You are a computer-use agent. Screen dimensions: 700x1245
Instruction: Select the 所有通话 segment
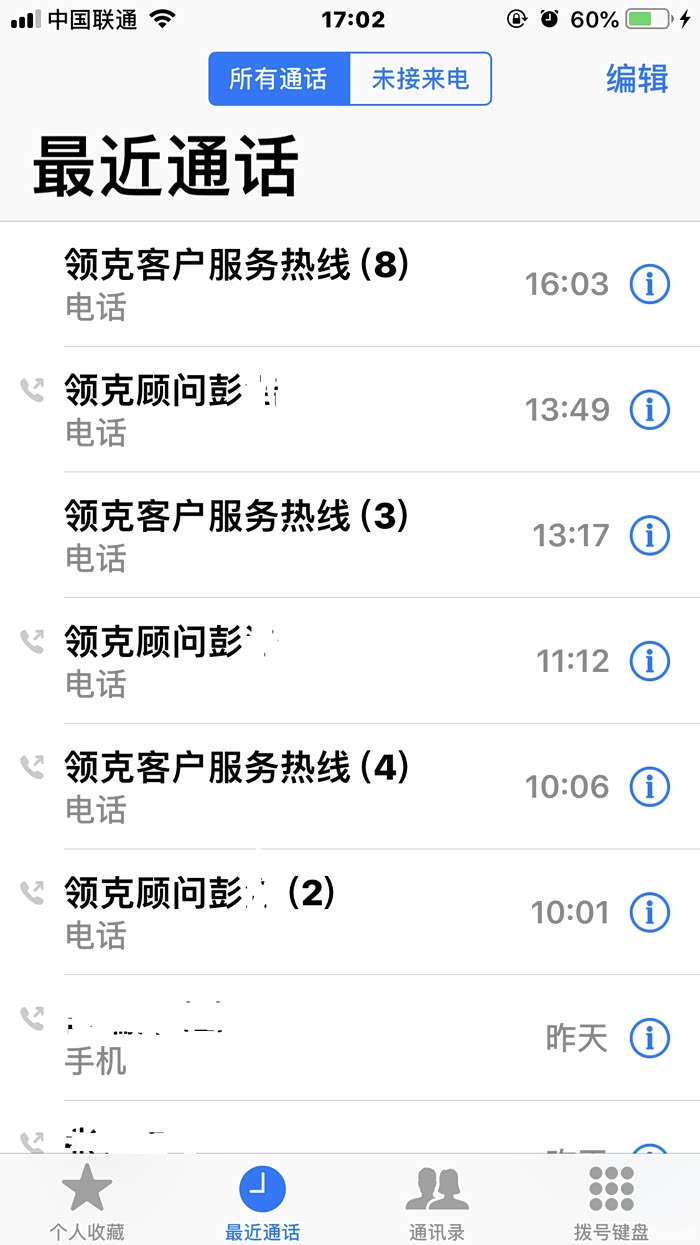pos(279,79)
